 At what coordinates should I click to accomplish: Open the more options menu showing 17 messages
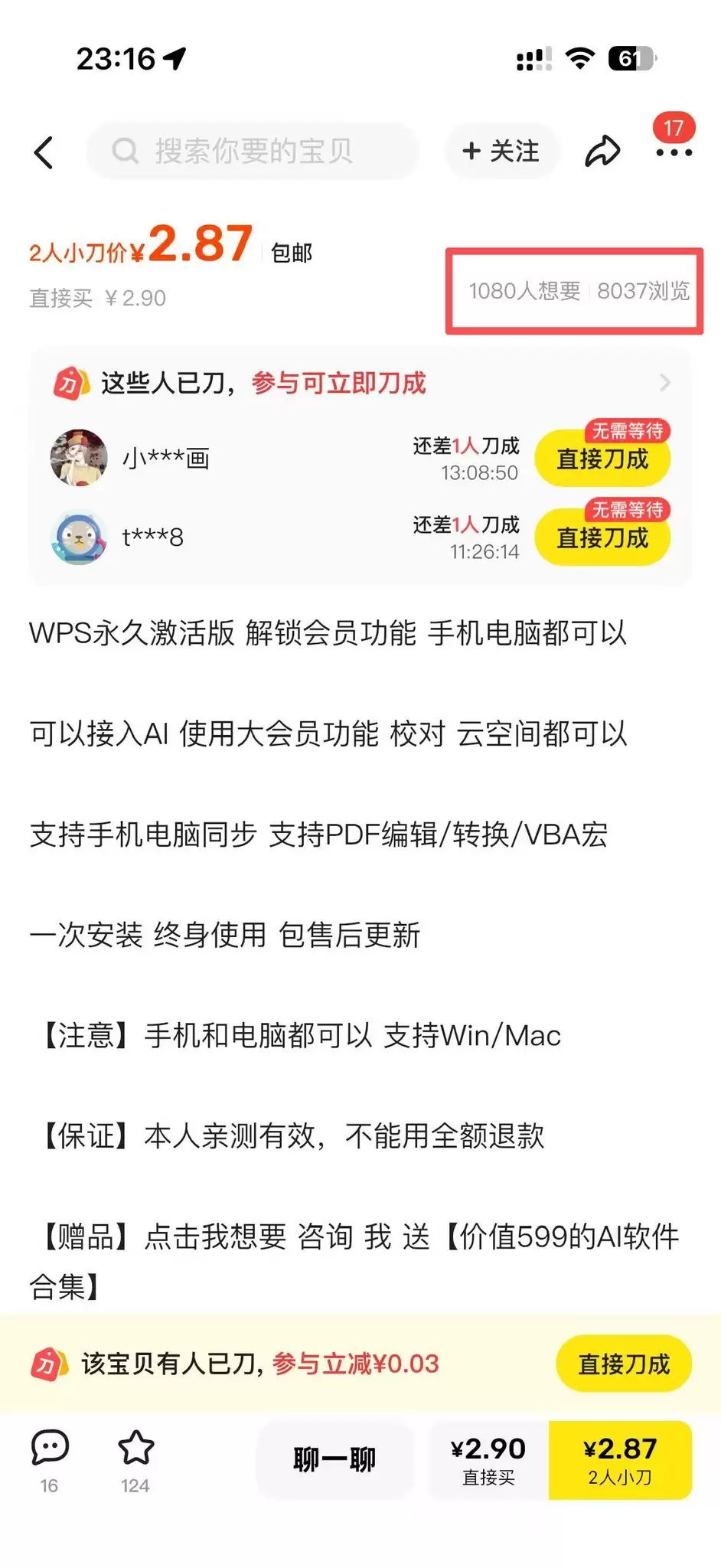[672, 153]
